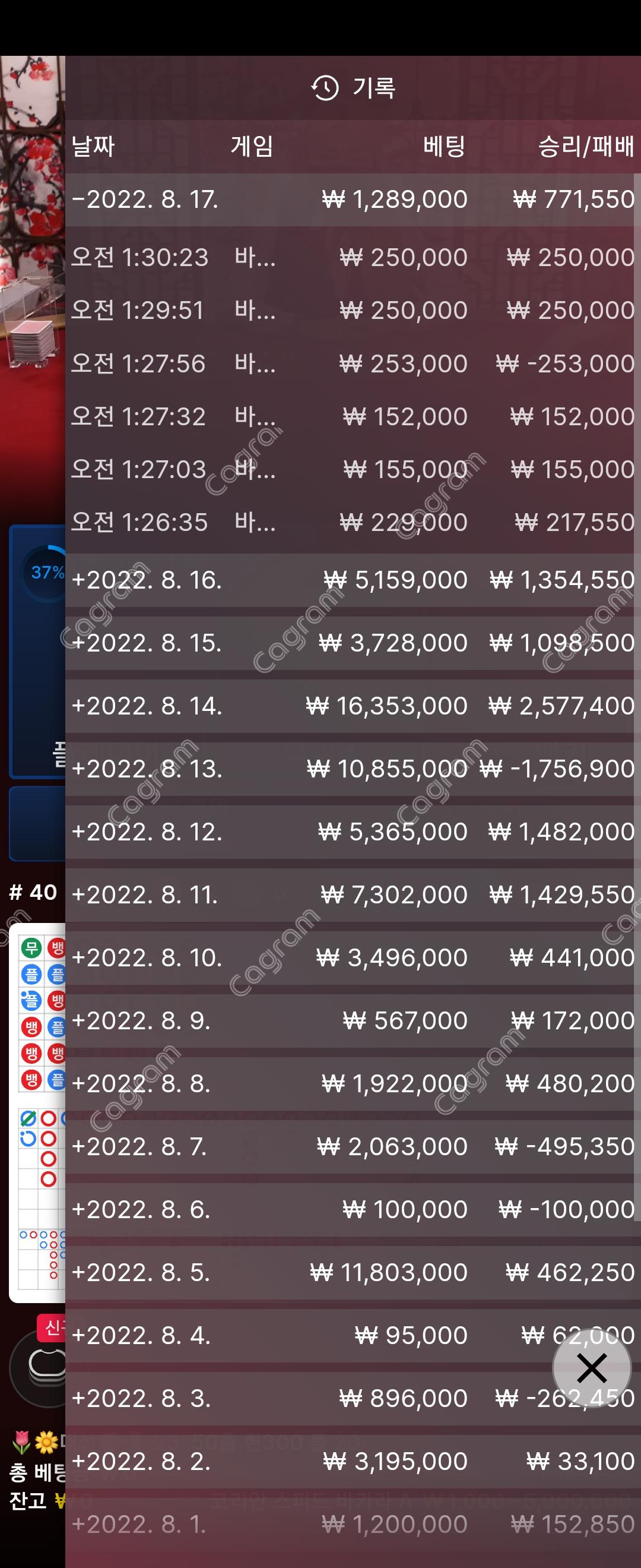
Task: Expand the 2022. 8. 12. history row
Action: coord(146,832)
